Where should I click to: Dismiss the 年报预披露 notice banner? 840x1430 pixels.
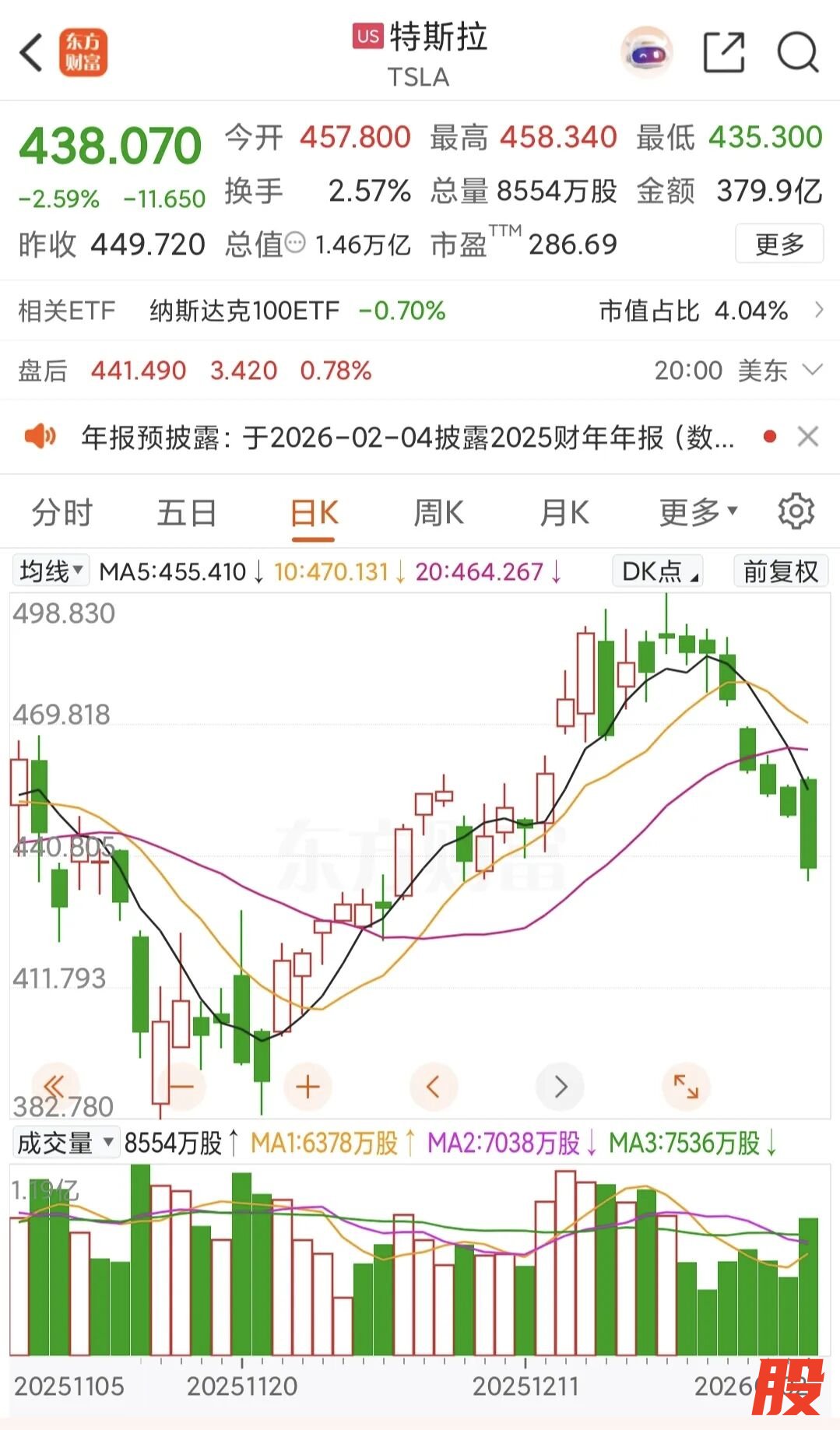(808, 437)
